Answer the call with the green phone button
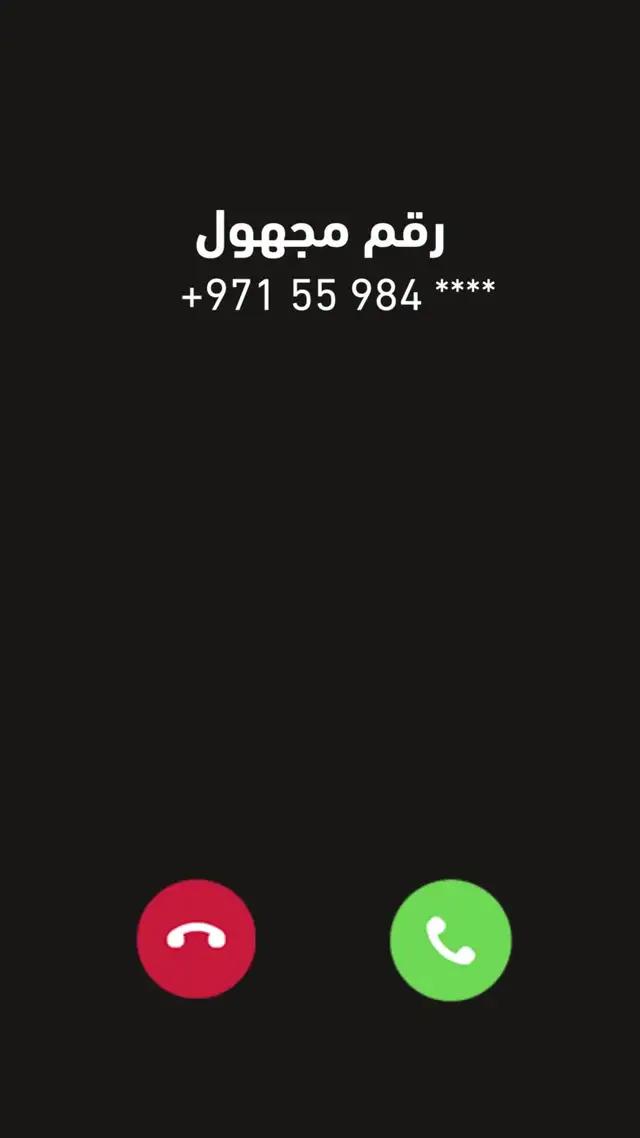Screen dimensions: 640x1138 450,940
